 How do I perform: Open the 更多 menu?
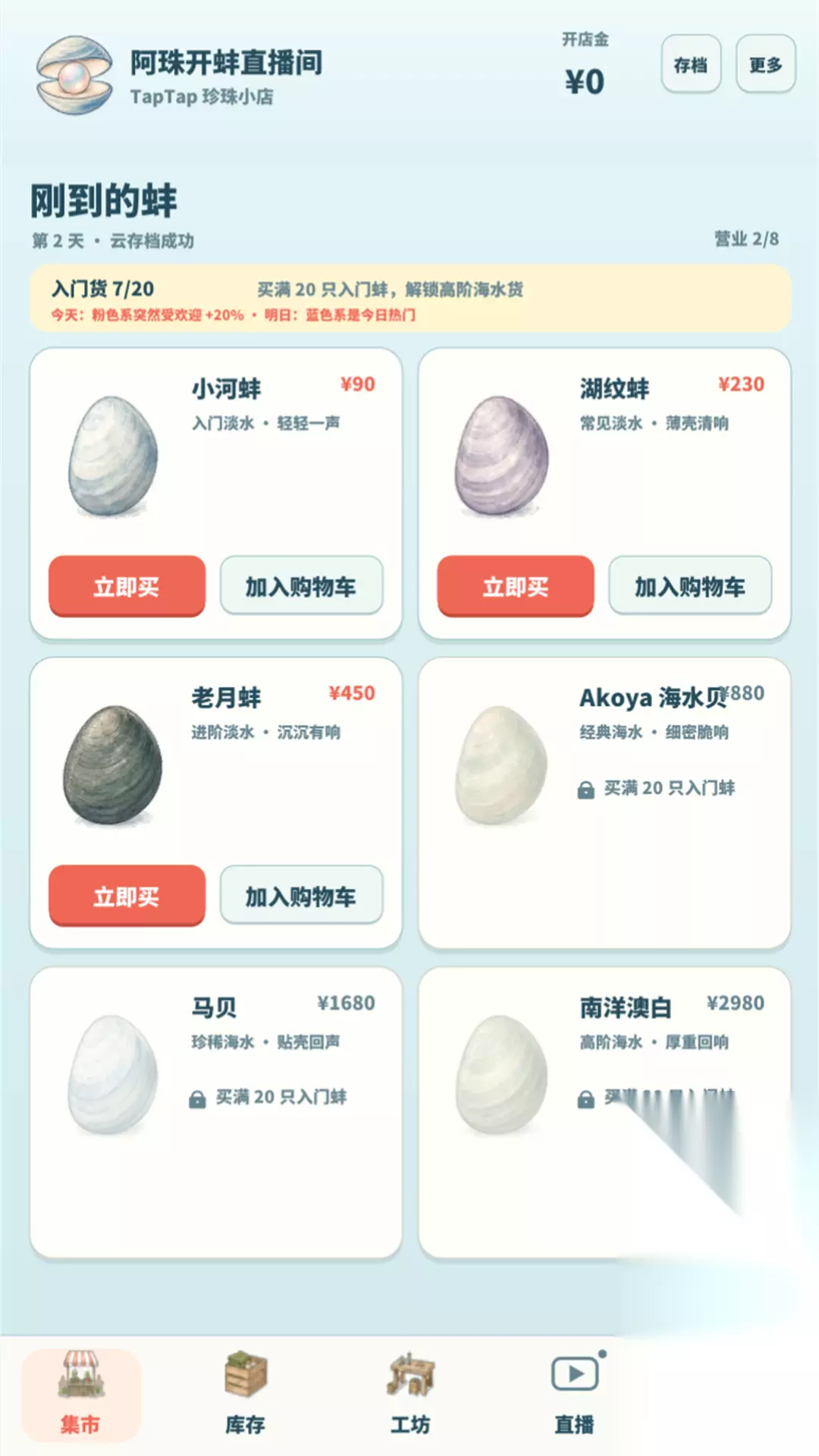(766, 64)
